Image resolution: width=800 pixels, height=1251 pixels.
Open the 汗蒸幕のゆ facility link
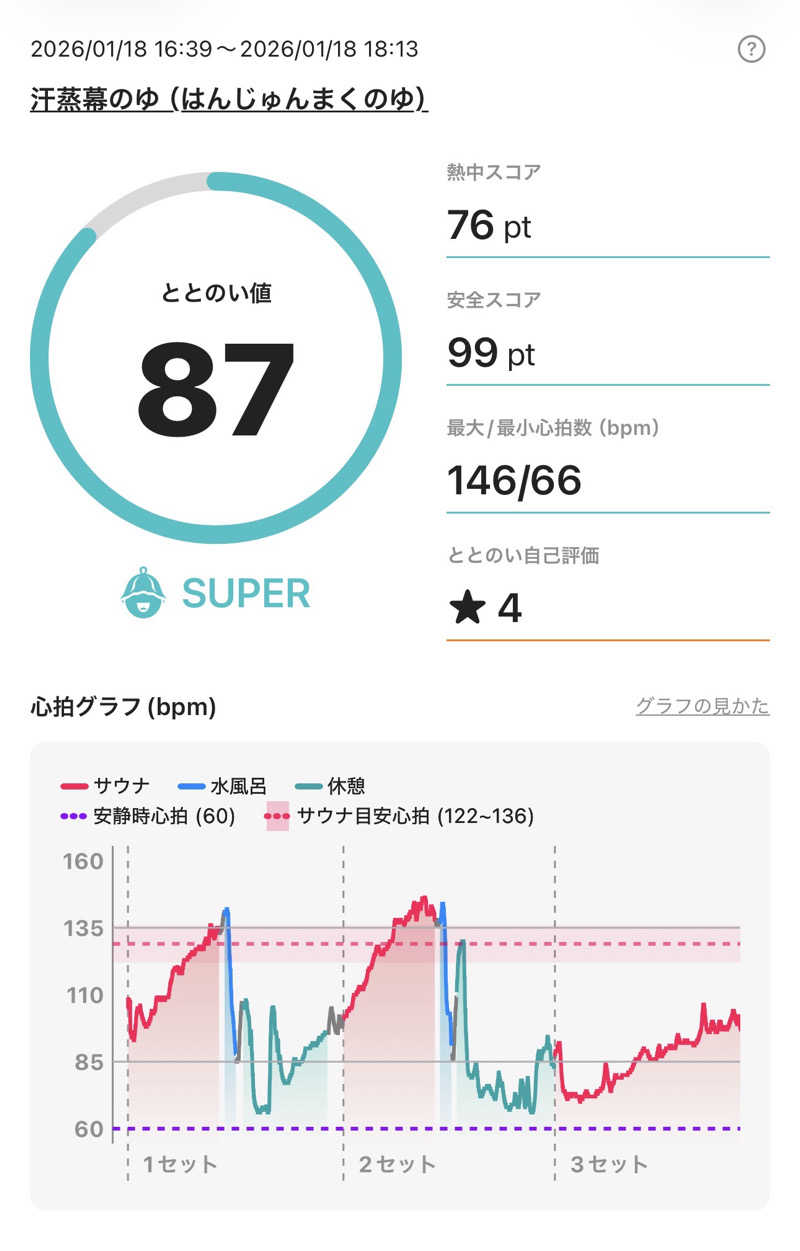(x=229, y=100)
